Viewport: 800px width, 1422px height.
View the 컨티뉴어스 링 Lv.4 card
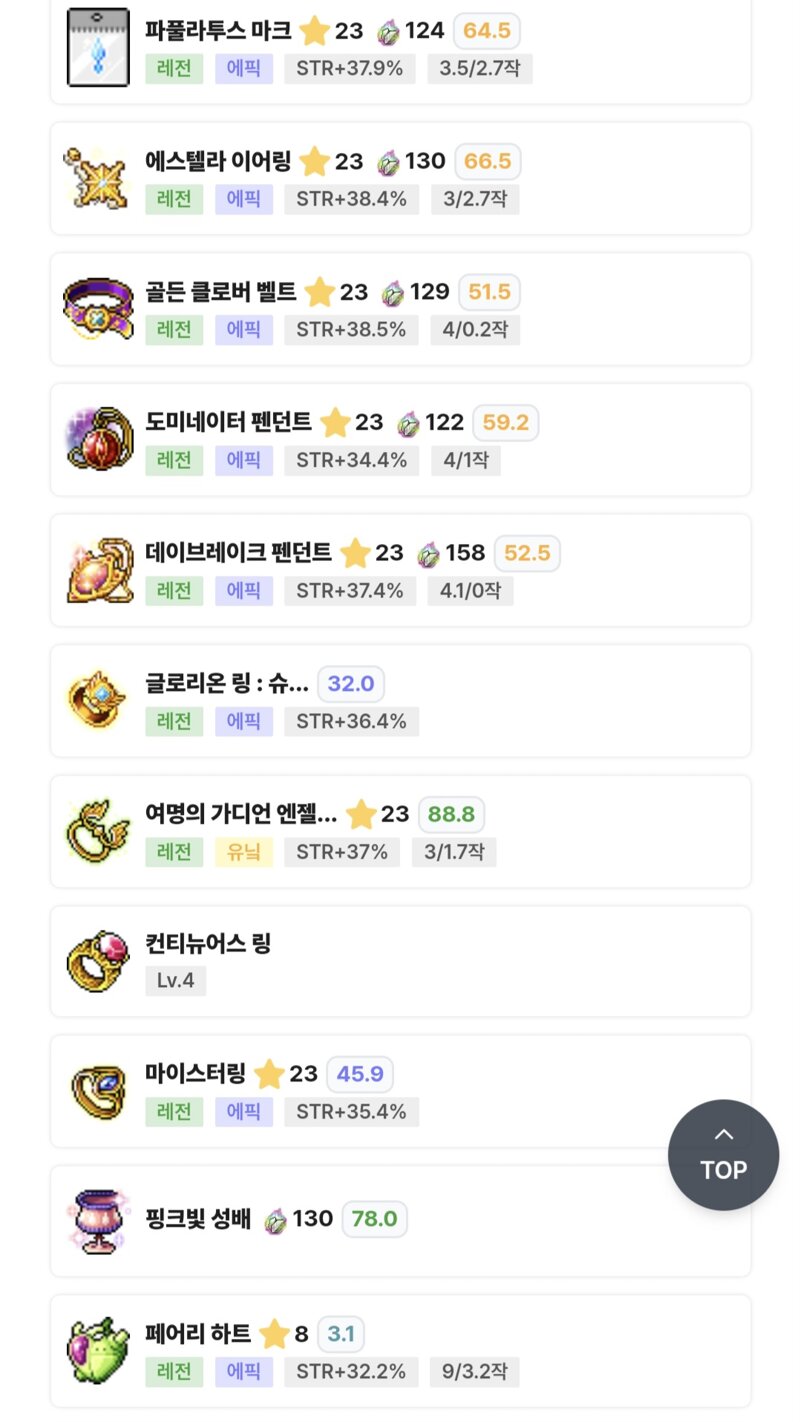click(x=400, y=961)
